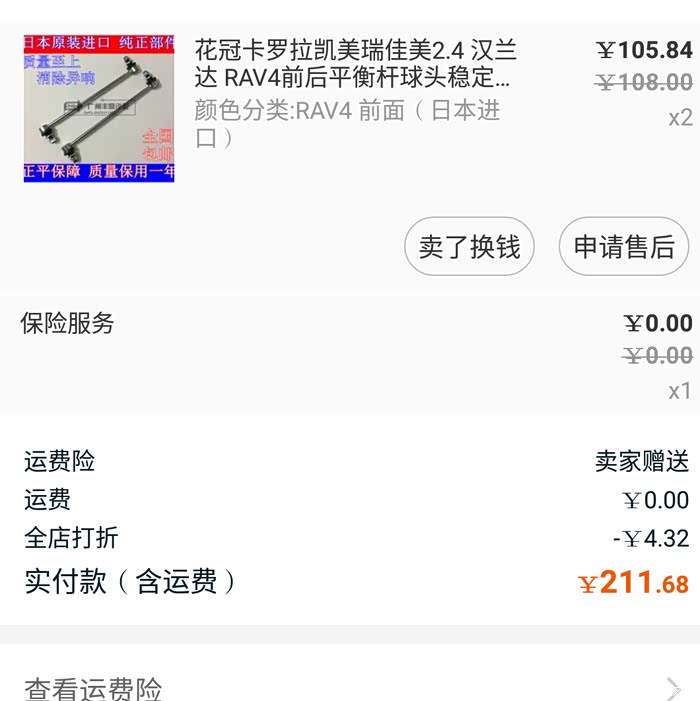
Task: Tap the 卖了换钱 button
Action: click(469, 246)
